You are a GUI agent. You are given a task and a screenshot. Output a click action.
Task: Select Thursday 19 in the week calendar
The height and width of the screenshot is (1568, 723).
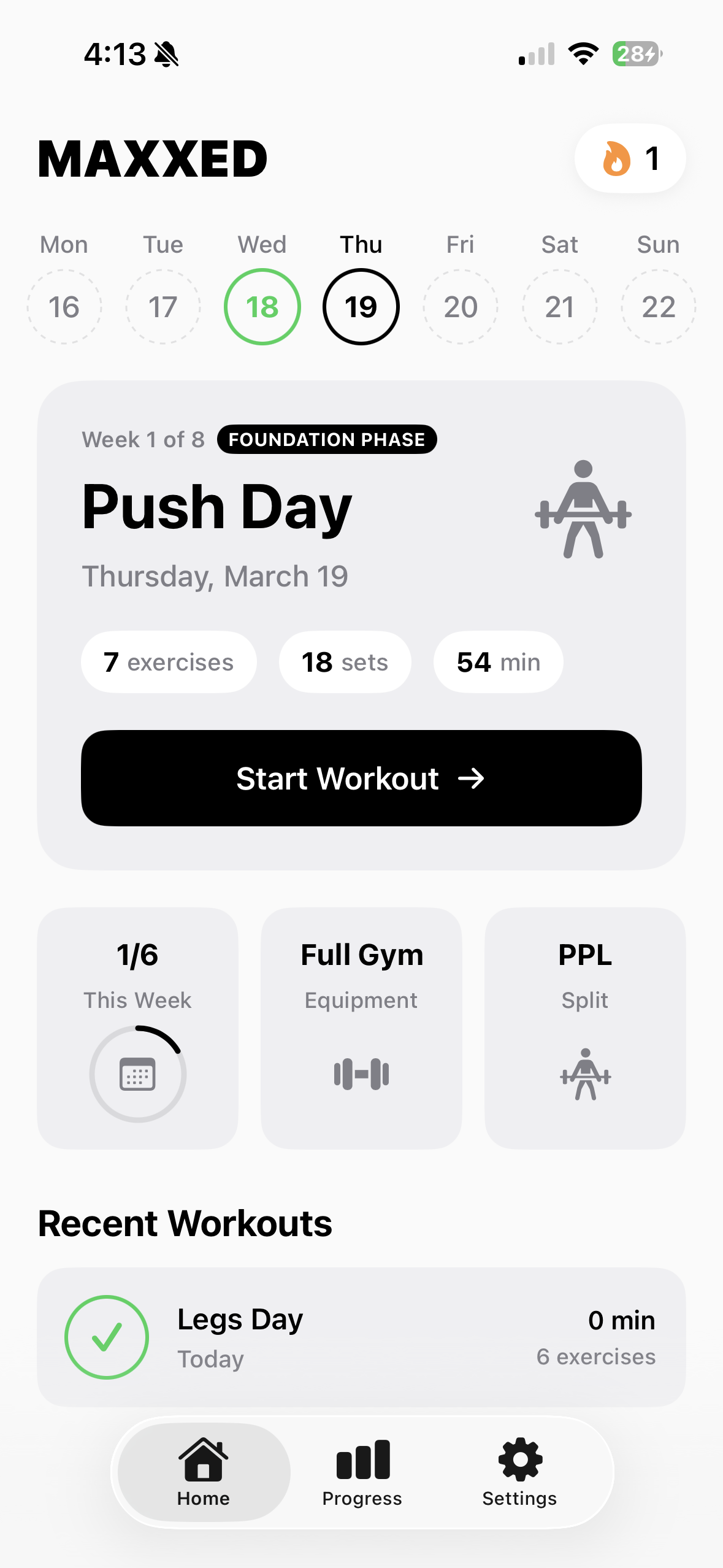pyautogui.click(x=361, y=307)
